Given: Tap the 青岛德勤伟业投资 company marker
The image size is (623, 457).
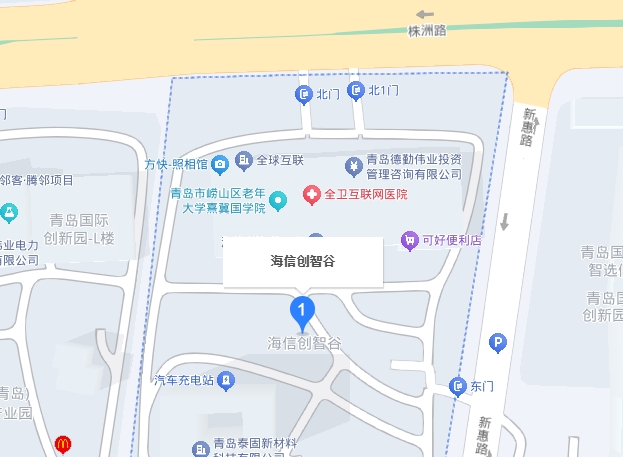Looking at the screenshot, I should point(353,165).
